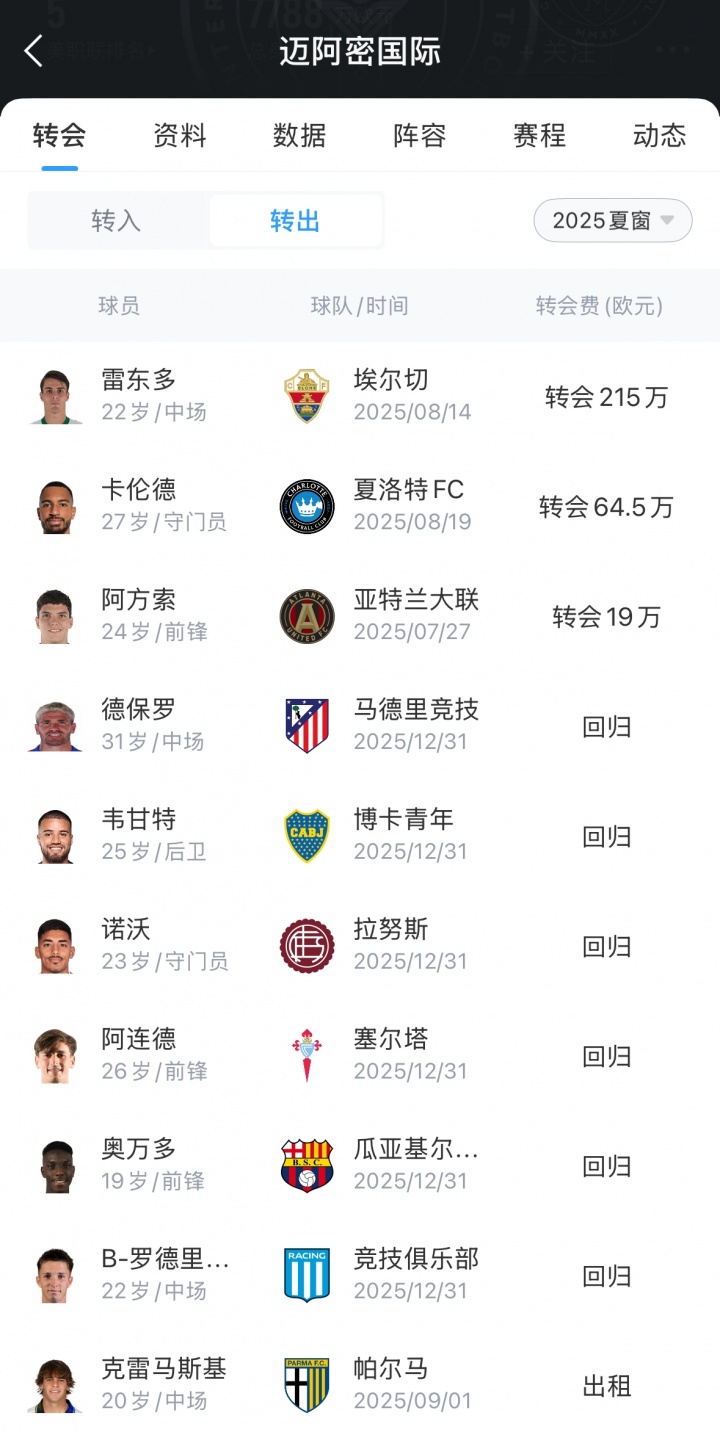Select the 转出 segment

point(295,221)
